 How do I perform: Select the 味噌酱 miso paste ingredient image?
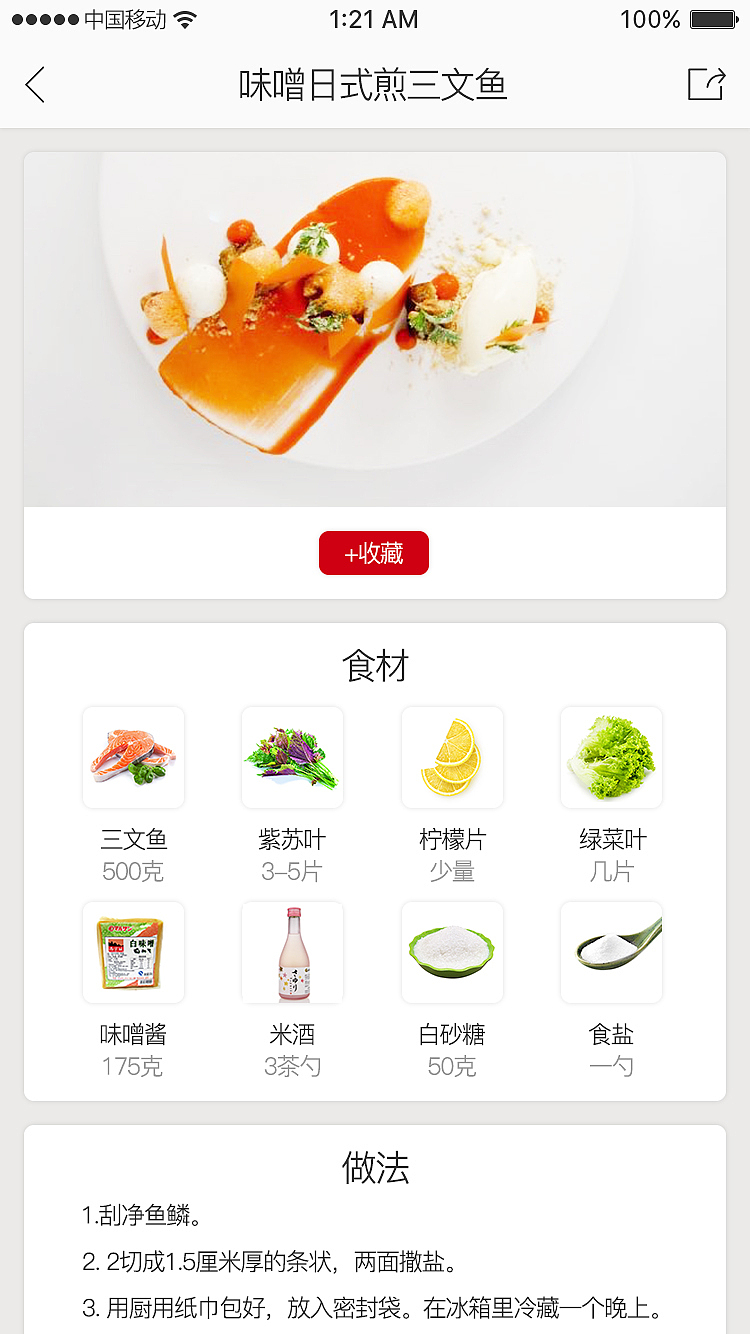click(x=133, y=952)
